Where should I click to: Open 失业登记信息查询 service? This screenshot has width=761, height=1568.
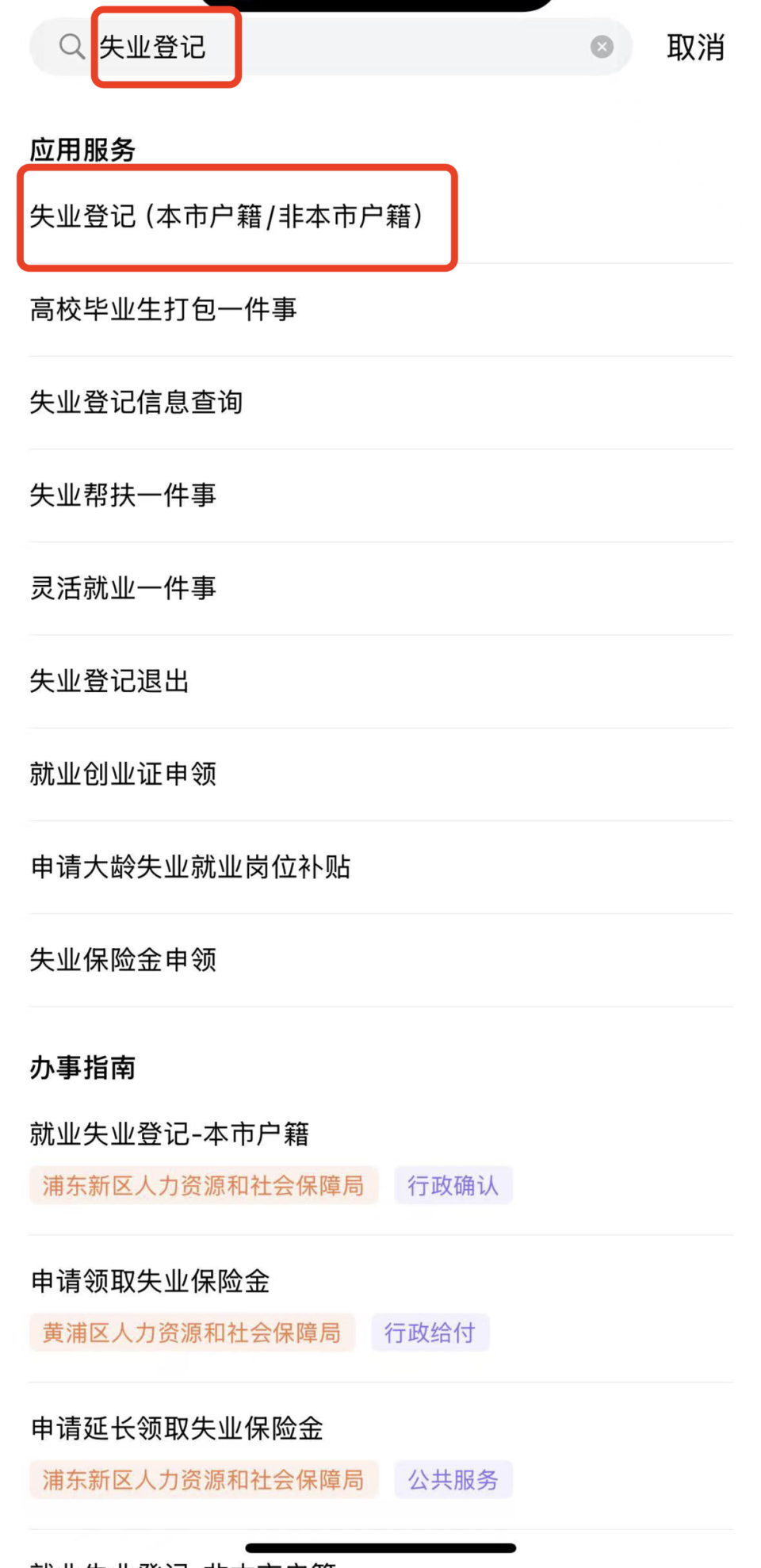136,402
